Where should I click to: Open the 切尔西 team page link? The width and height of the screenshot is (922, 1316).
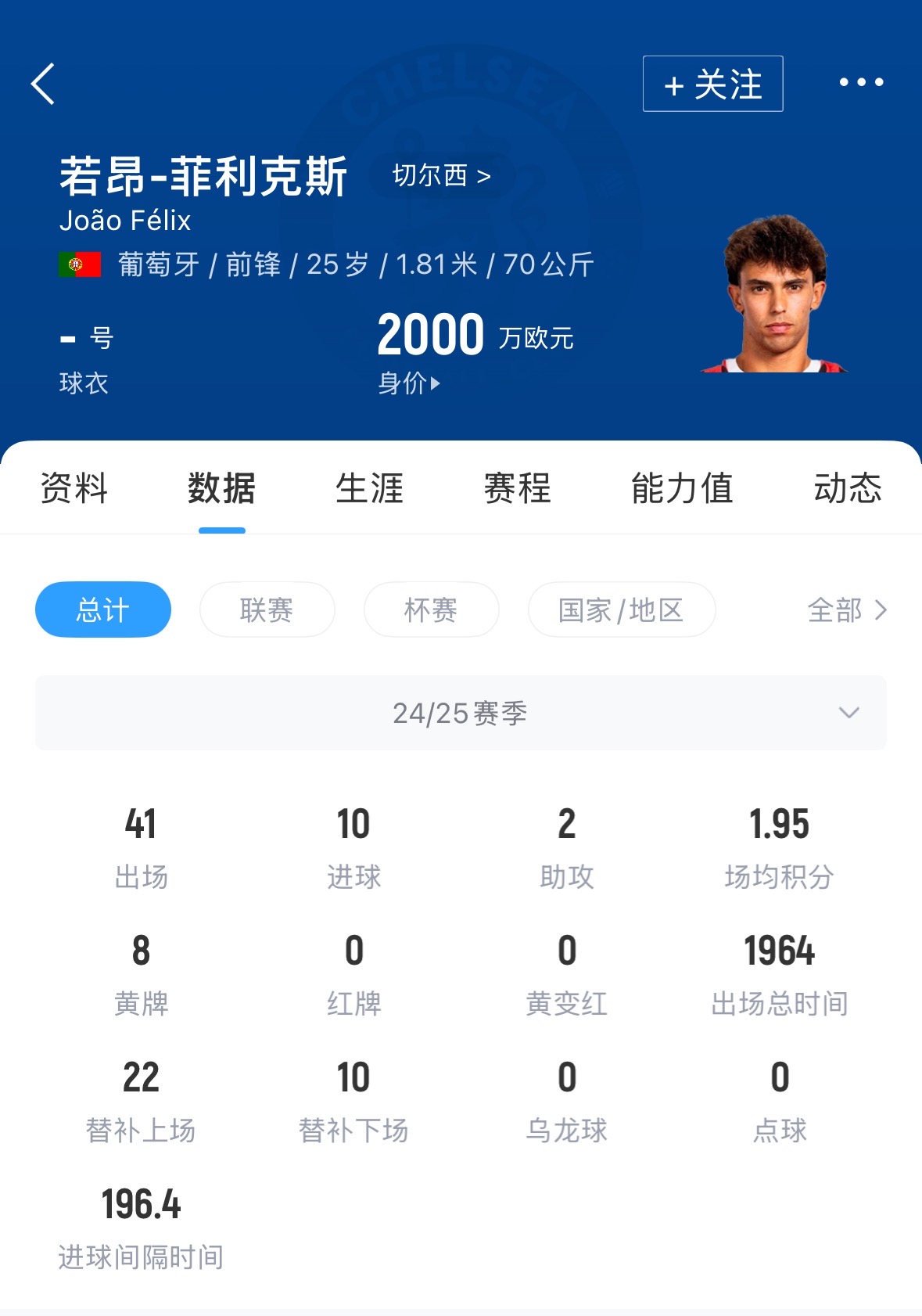[x=441, y=176]
